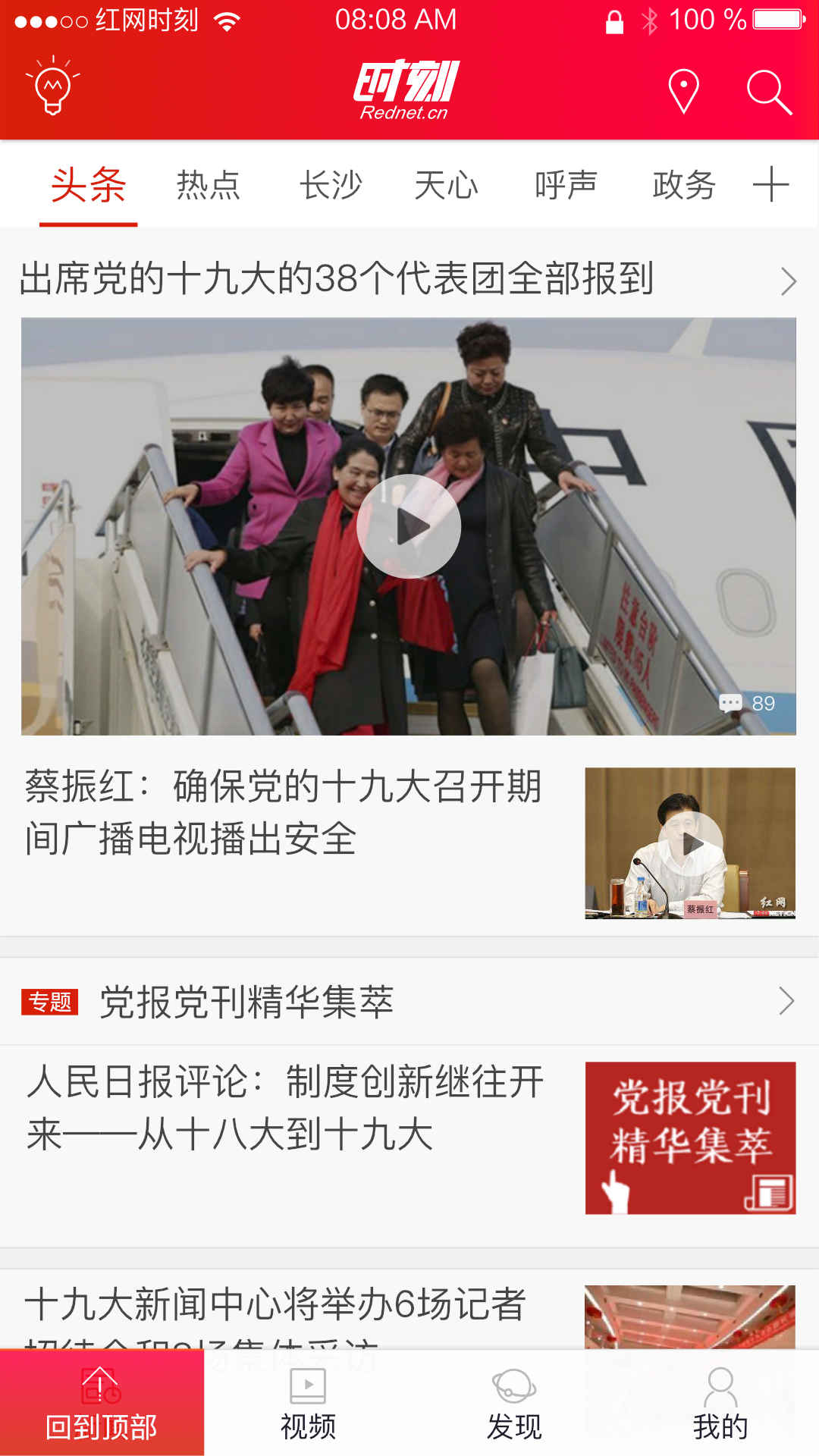Open the 人民日报评论 article
Image resolution: width=819 pixels, height=1456 pixels.
coord(285,1109)
